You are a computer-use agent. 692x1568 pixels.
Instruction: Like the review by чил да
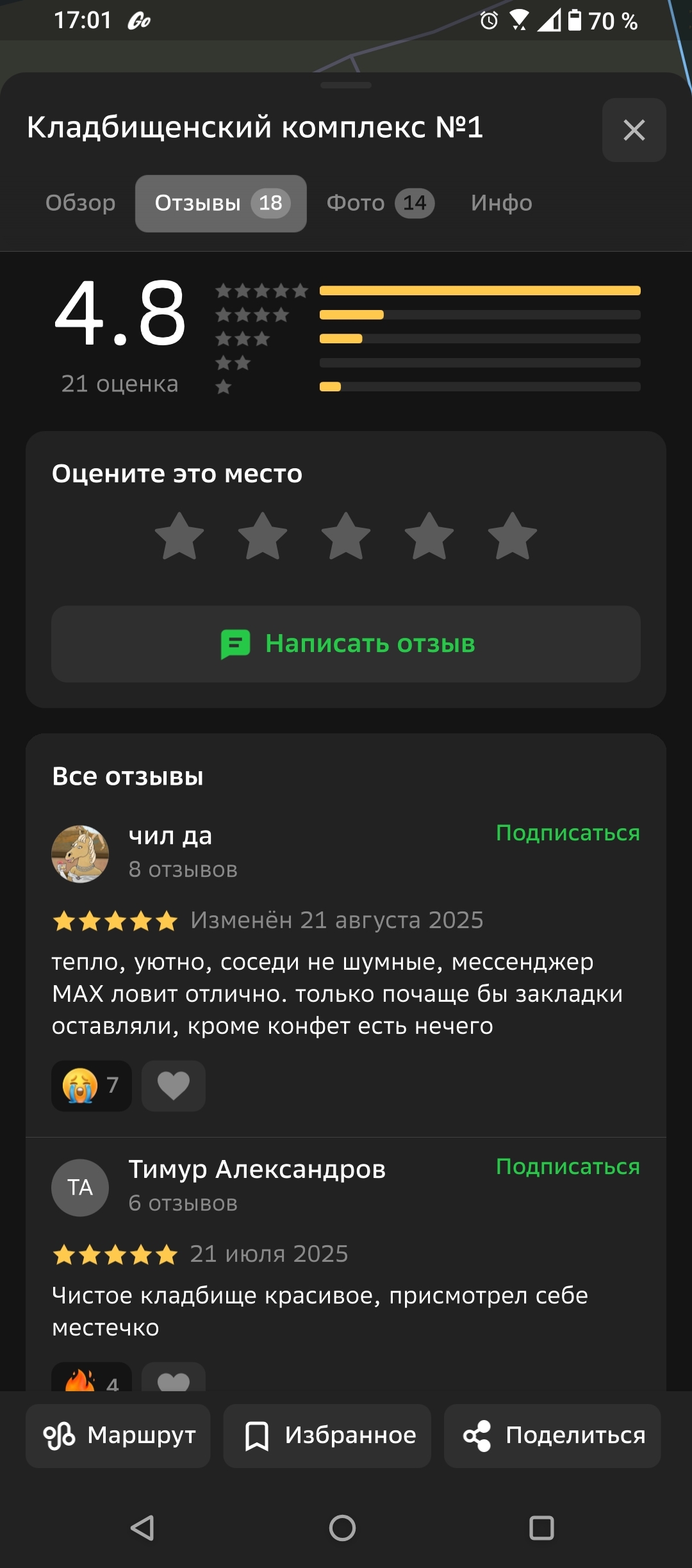(174, 1086)
